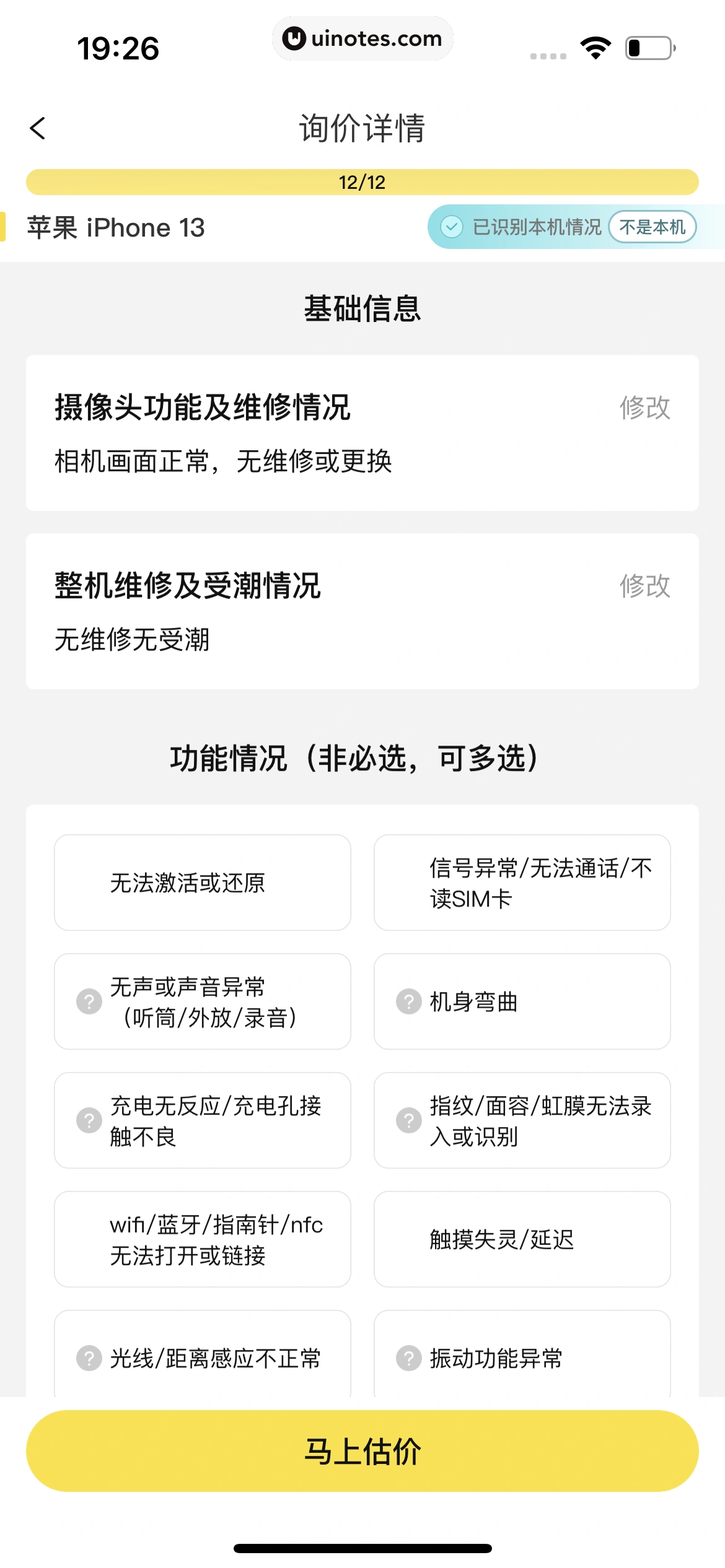Select wifi/蓝牙/指南针/nfc 无法打开或链接 option
The height and width of the screenshot is (1568, 725).
click(x=202, y=1239)
